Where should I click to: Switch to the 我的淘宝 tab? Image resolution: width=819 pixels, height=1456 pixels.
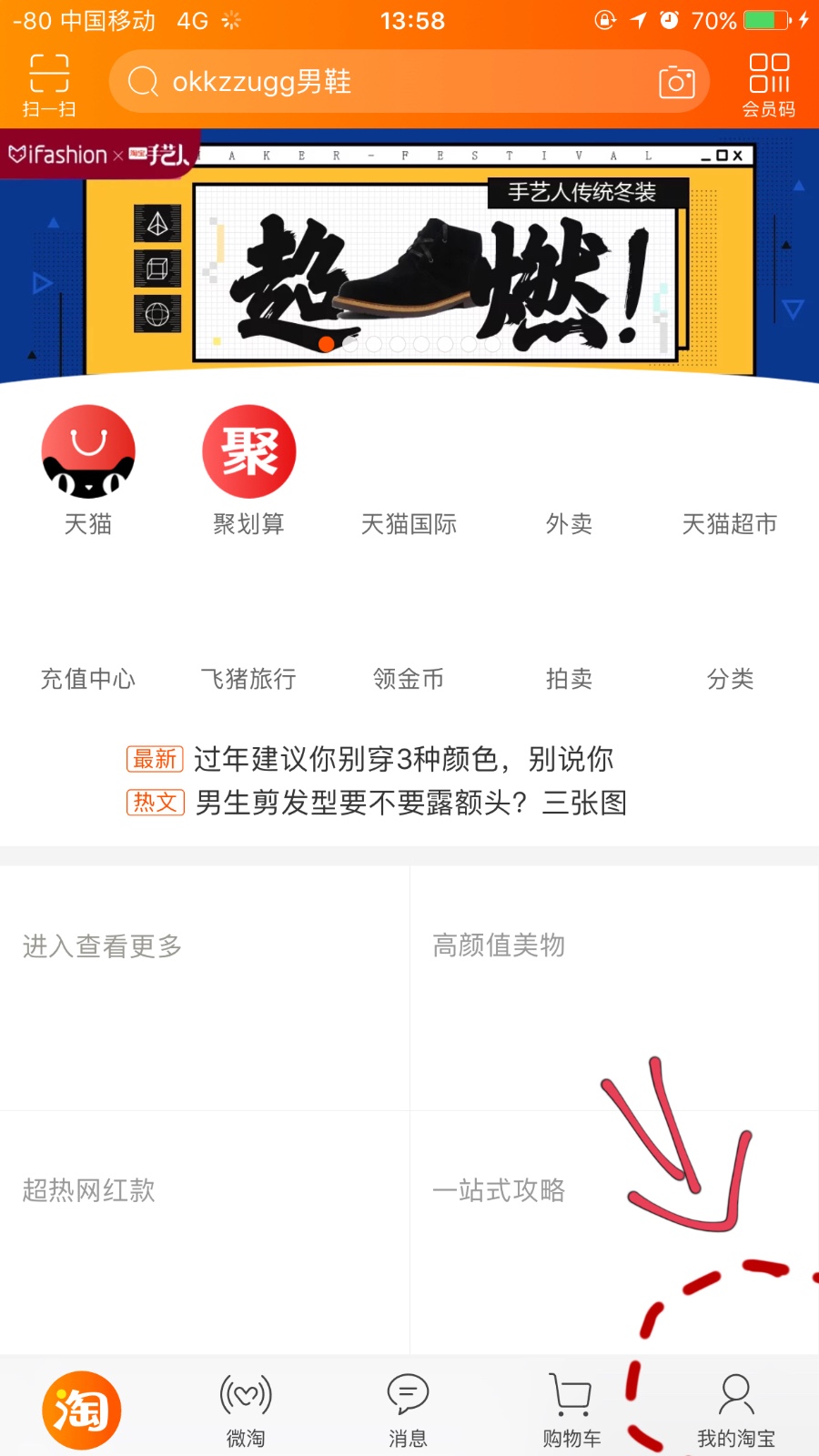(x=735, y=1410)
